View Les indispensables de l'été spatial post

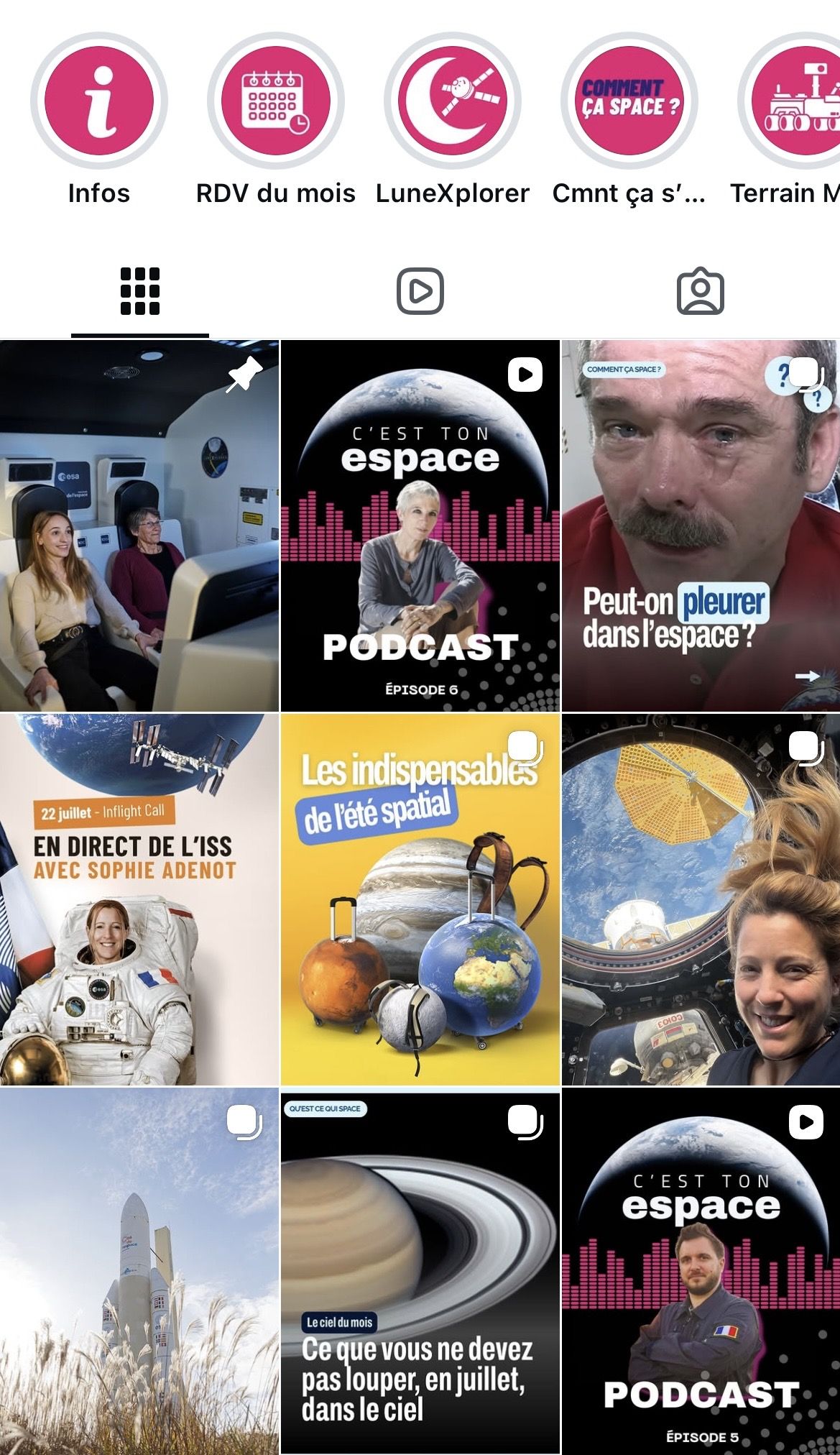pos(420,900)
